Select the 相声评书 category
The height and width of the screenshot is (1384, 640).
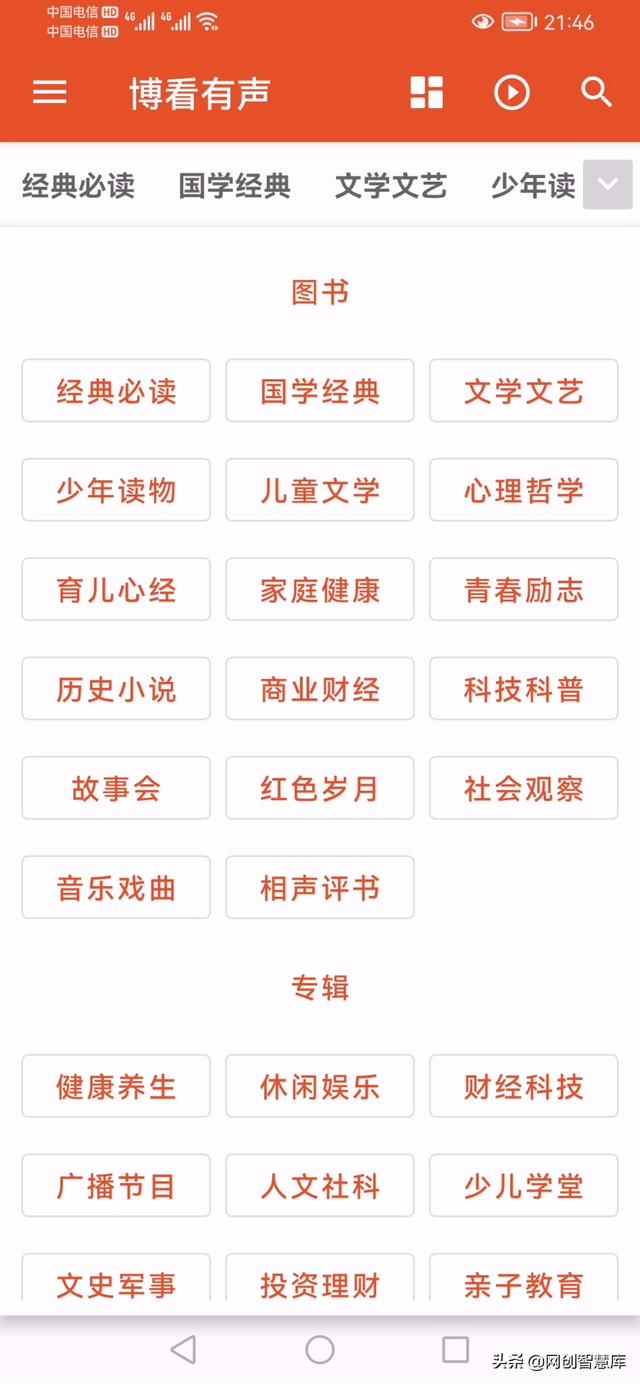320,887
